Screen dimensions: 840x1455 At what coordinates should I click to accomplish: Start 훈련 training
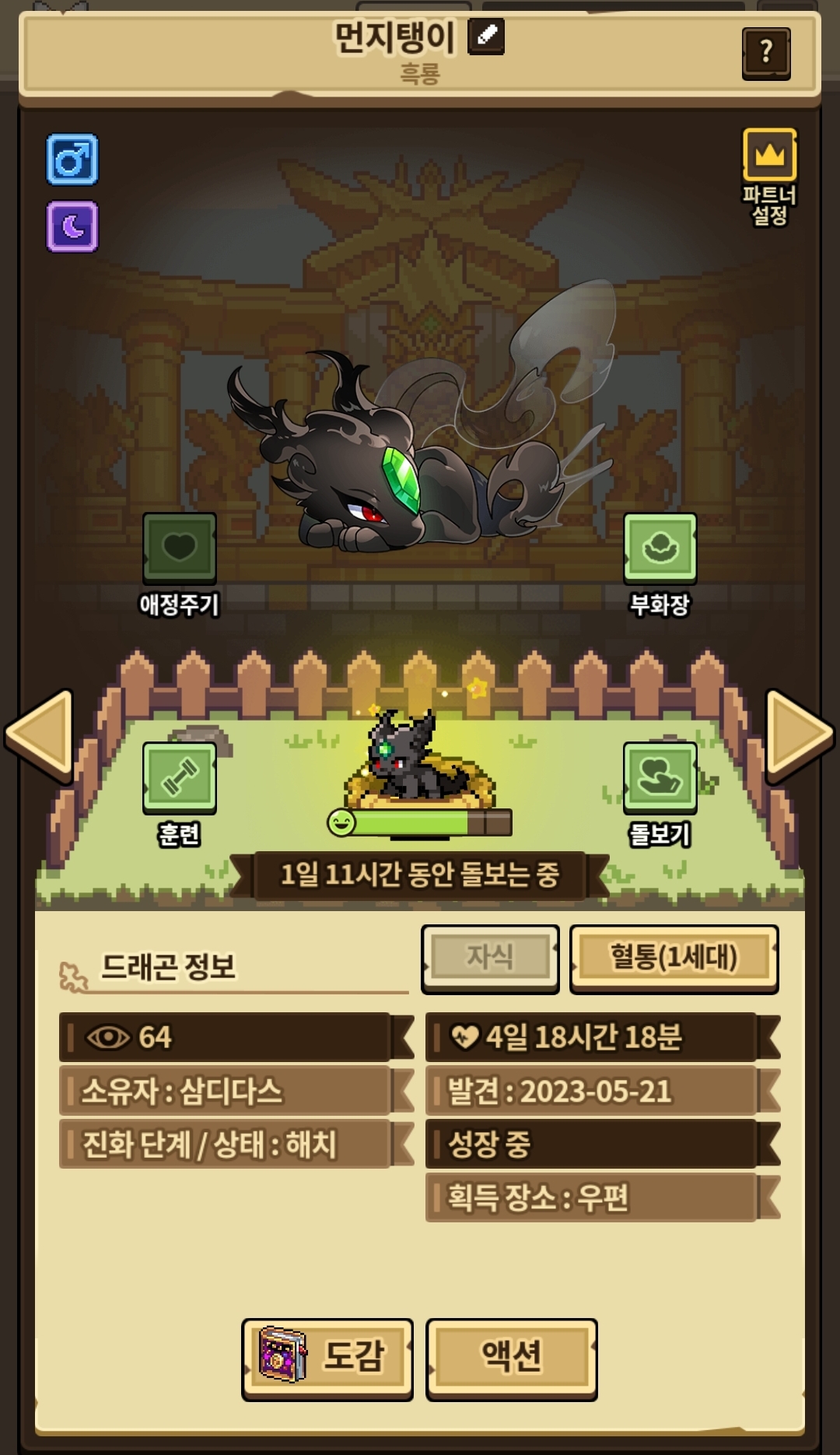[x=179, y=778]
